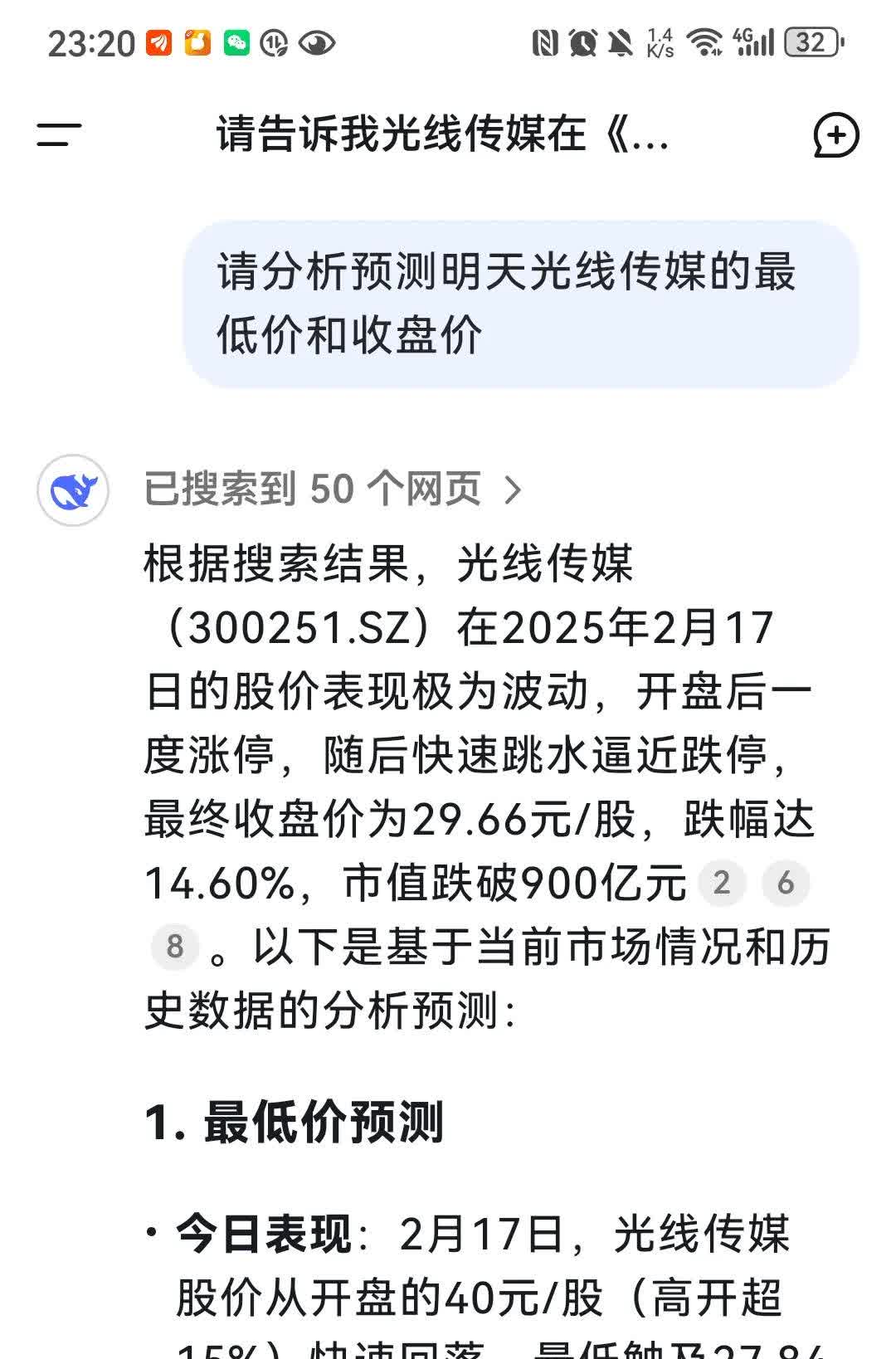The height and width of the screenshot is (1359, 896).
Task: Start a new chat via the plus icon
Action: pyautogui.click(x=838, y=136)
